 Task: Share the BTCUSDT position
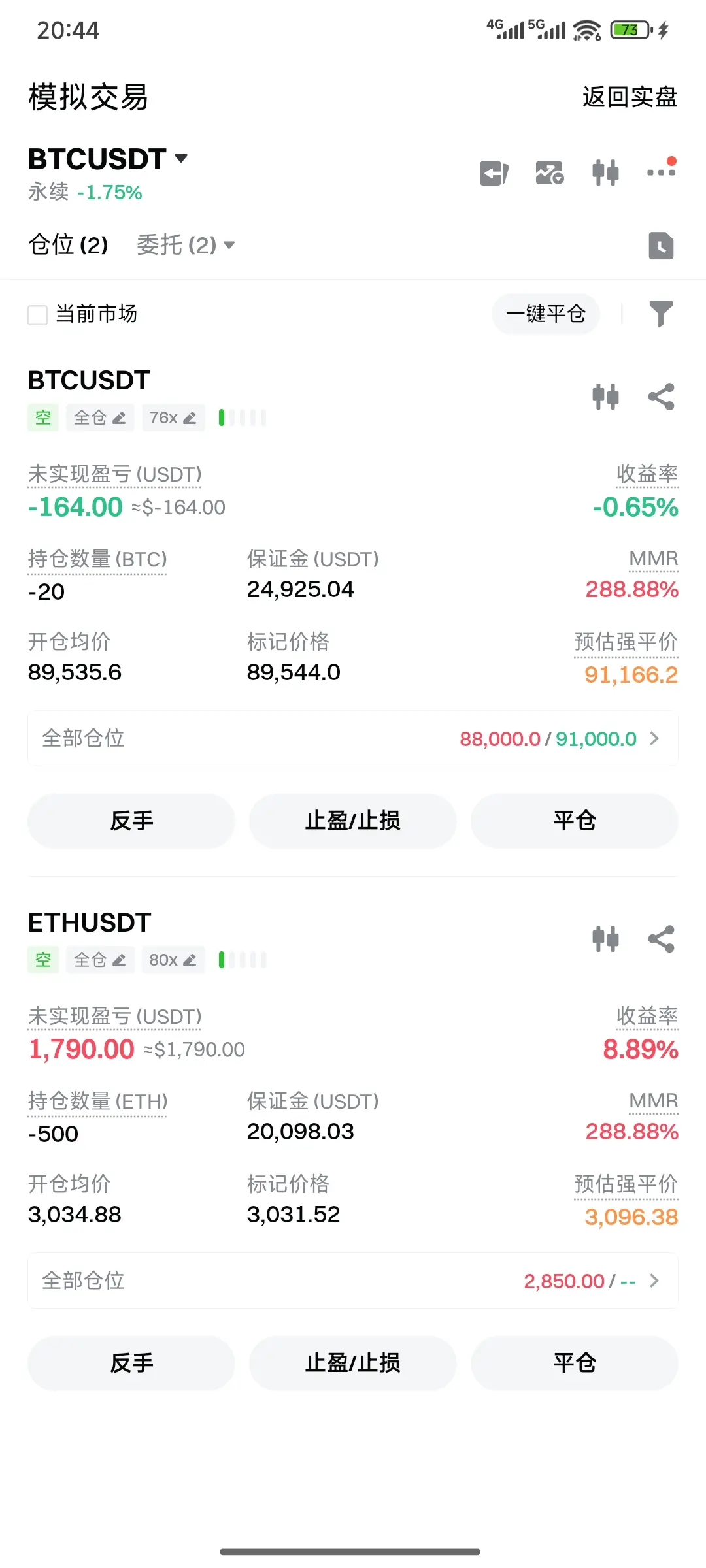[x=661, y=397]
